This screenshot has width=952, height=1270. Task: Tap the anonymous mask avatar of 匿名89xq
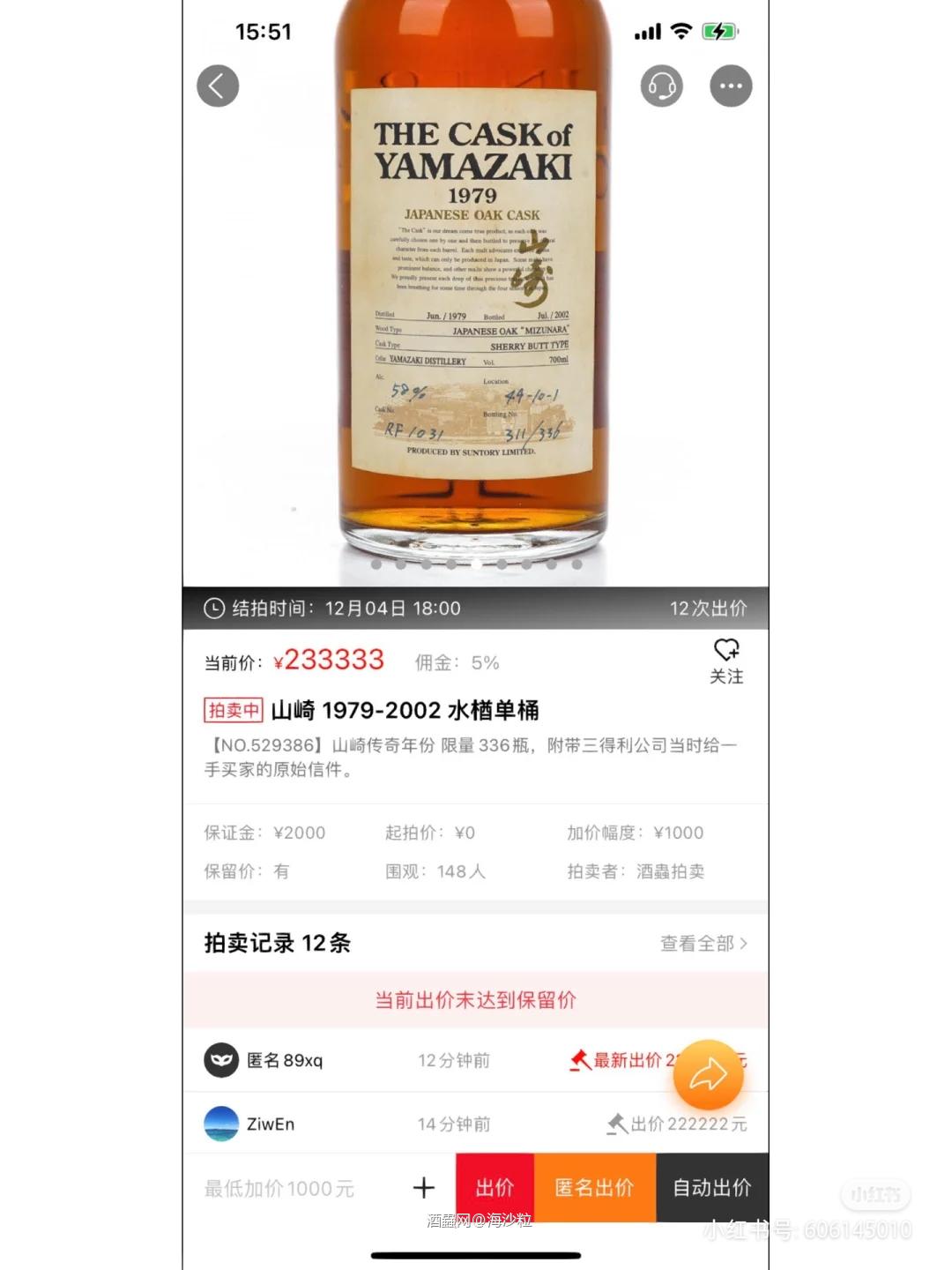coord(223,1061)
